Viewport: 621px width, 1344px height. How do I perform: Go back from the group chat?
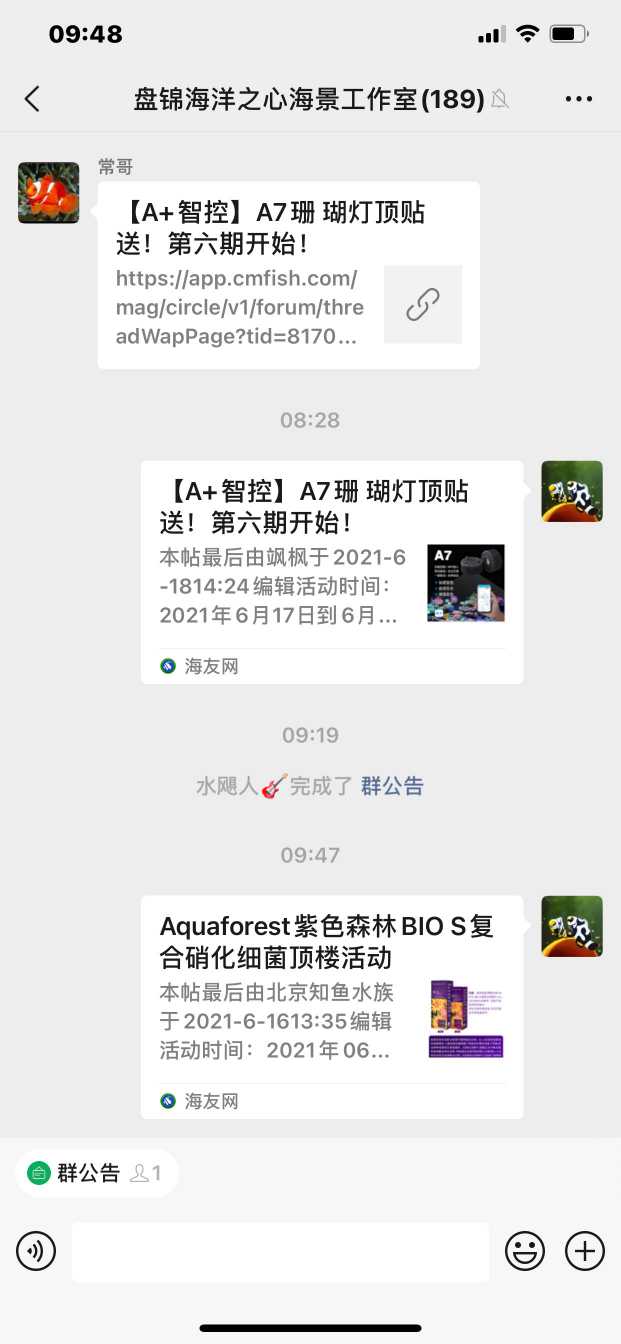[33, 98]
